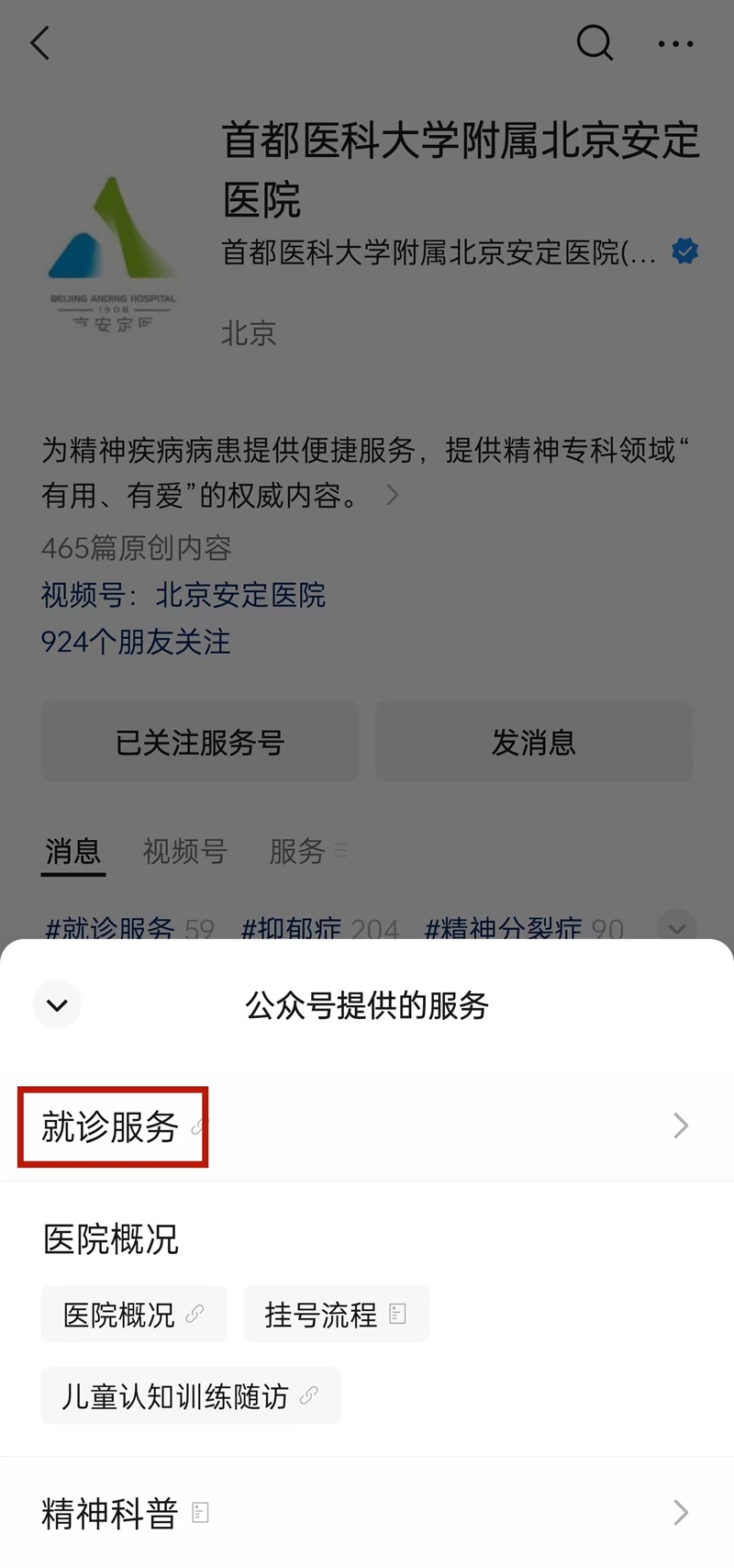Switch to the 视频号 tab
734x1568 pixels.
click(184, 851)
